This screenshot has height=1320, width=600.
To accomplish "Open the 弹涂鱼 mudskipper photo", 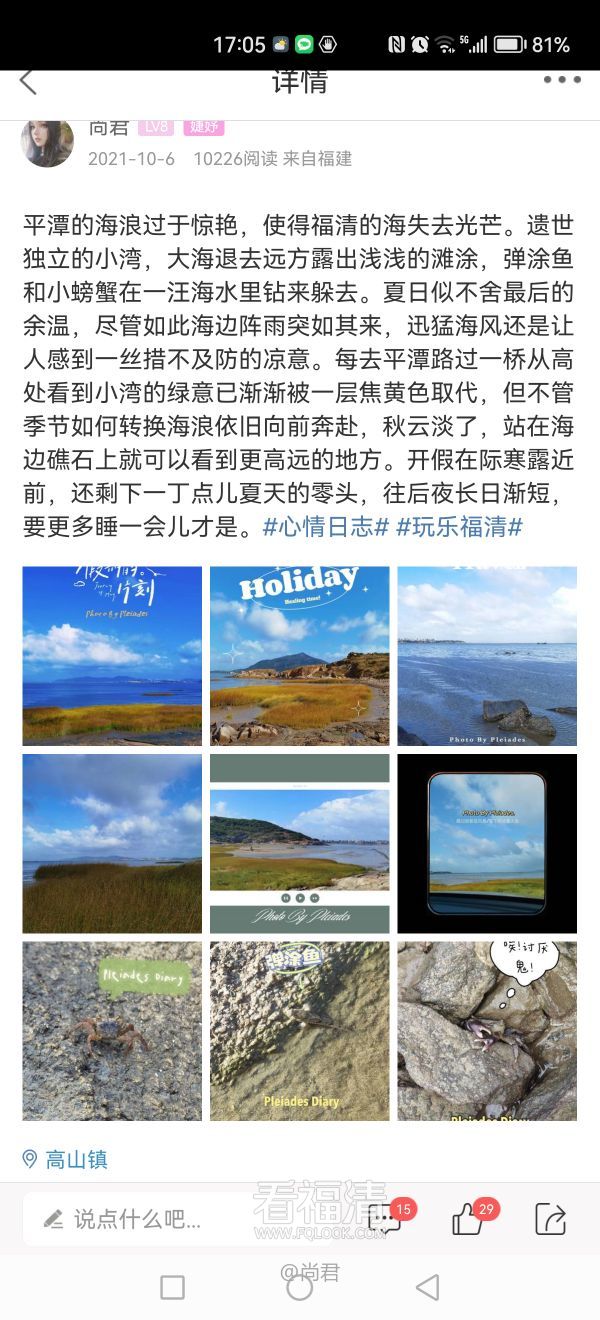I will [299, 1030].
